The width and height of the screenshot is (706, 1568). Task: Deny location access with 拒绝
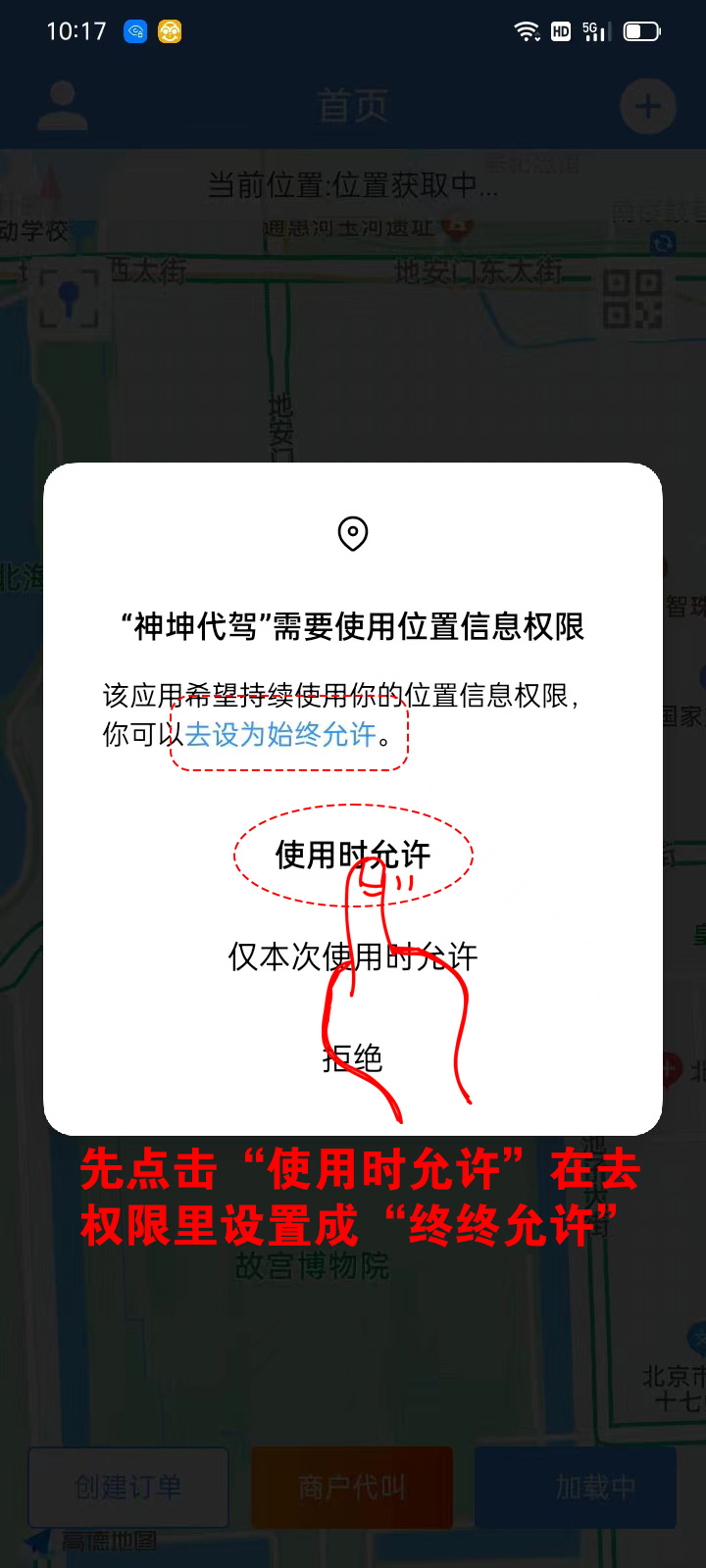(353, 1058)
